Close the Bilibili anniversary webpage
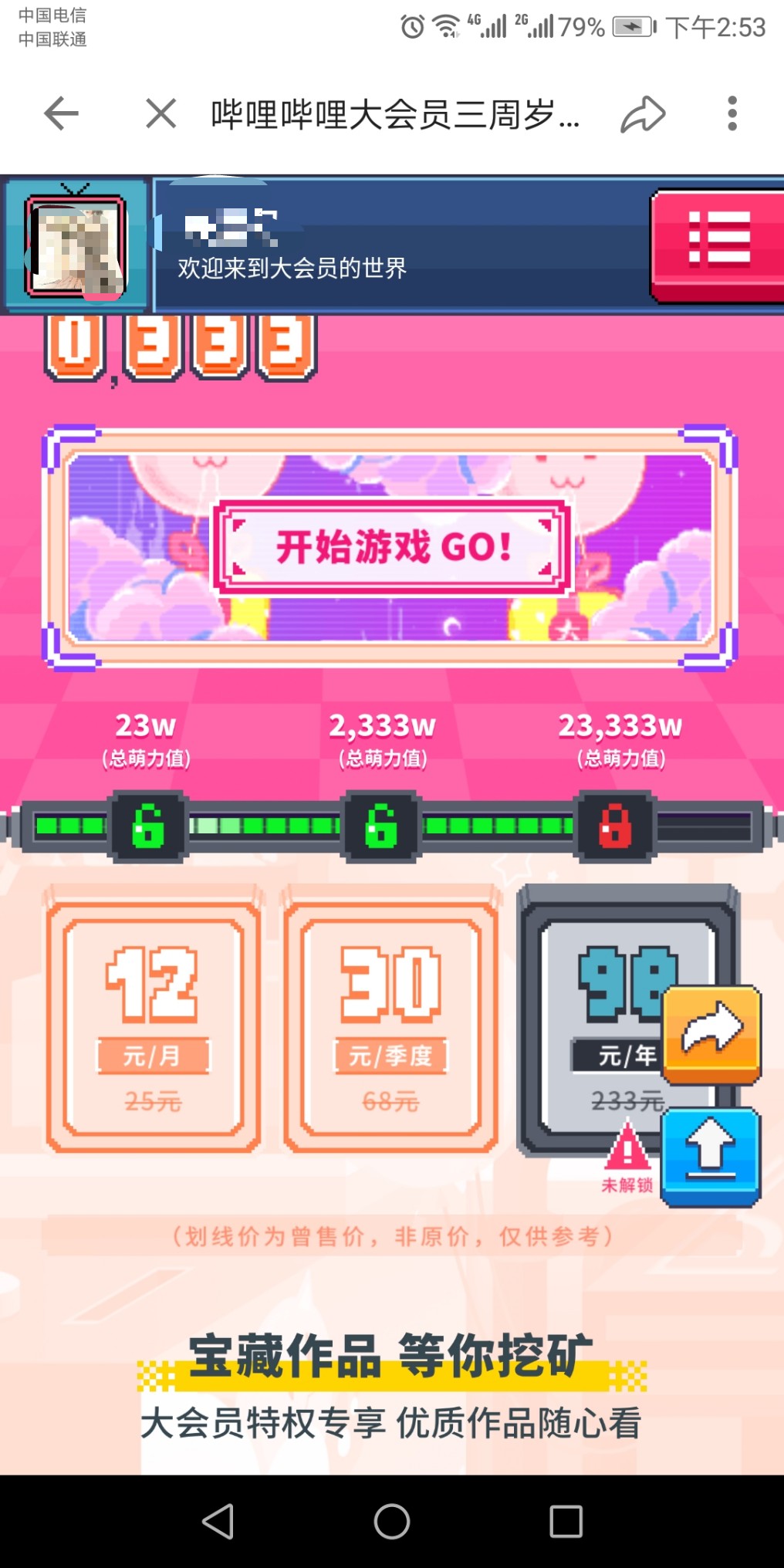Viewport: 784px width, 1568px height. click(x=161, y=114)
